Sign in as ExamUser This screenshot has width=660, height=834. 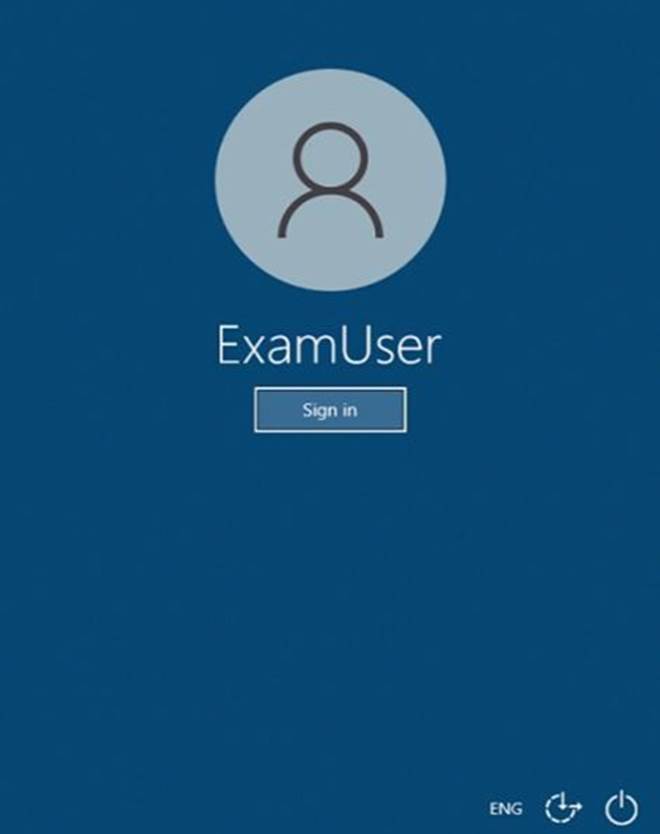click(x=330, y=410)
